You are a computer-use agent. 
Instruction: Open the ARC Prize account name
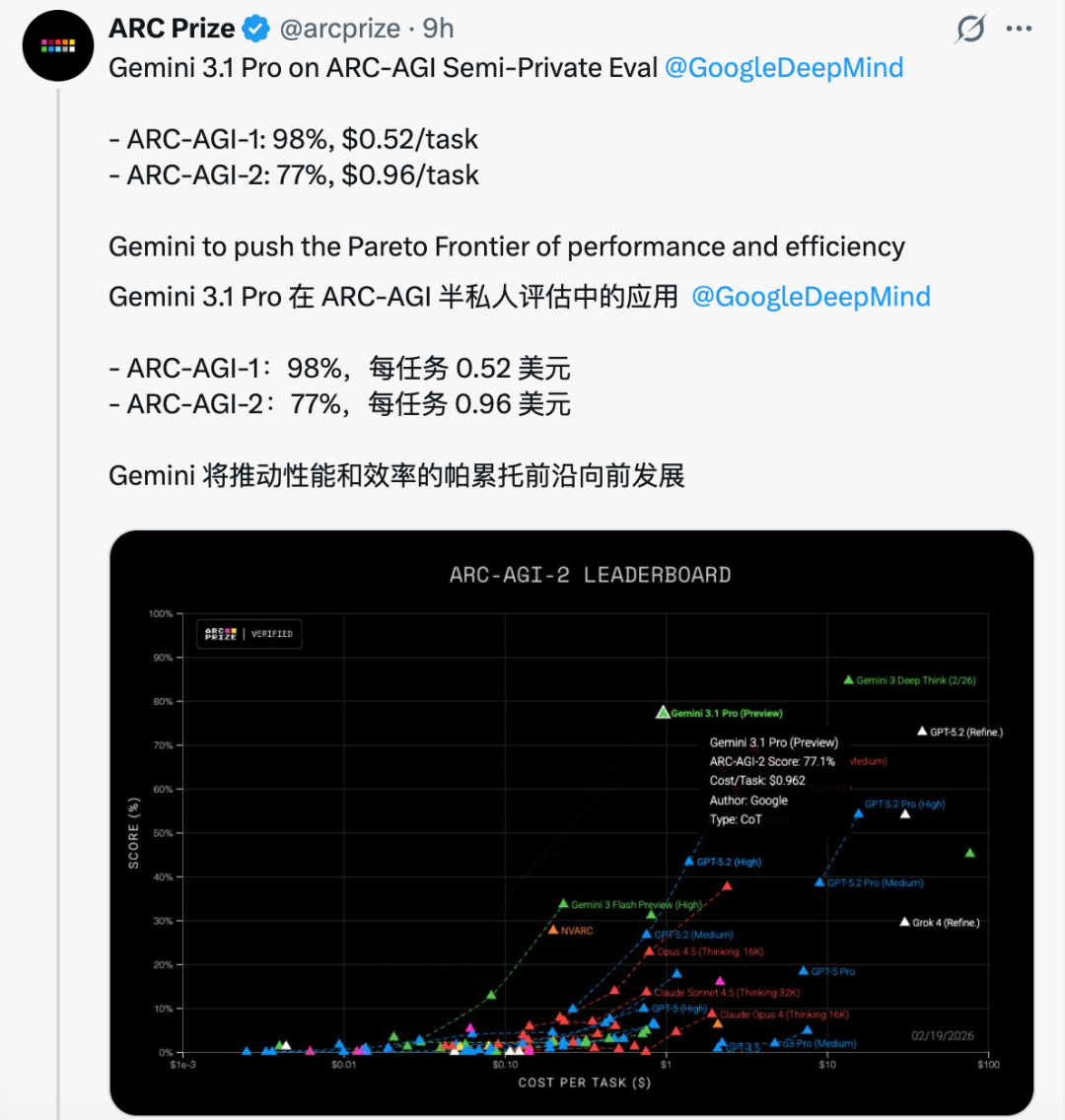(x=172, y=30)
